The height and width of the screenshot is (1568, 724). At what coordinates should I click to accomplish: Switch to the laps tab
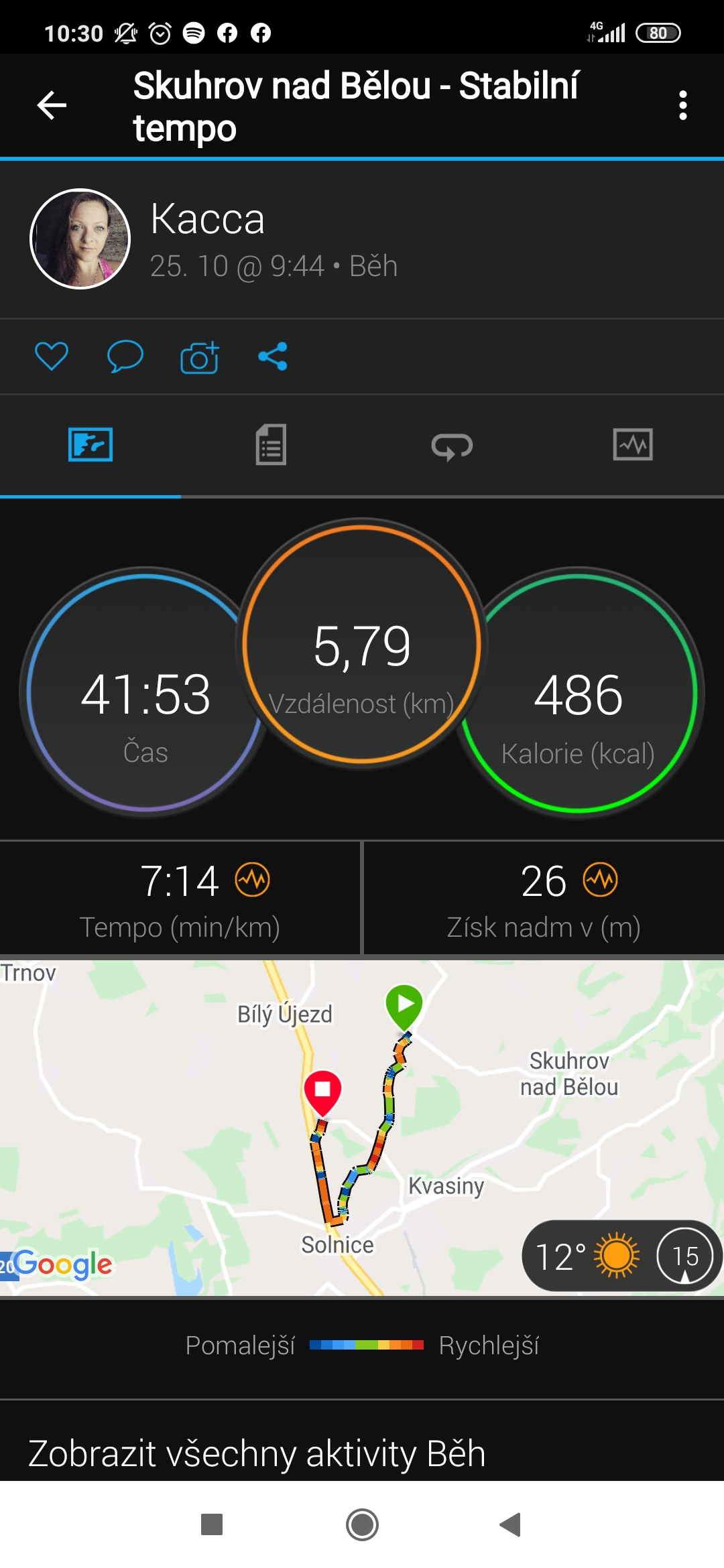[x=452, y=446]
